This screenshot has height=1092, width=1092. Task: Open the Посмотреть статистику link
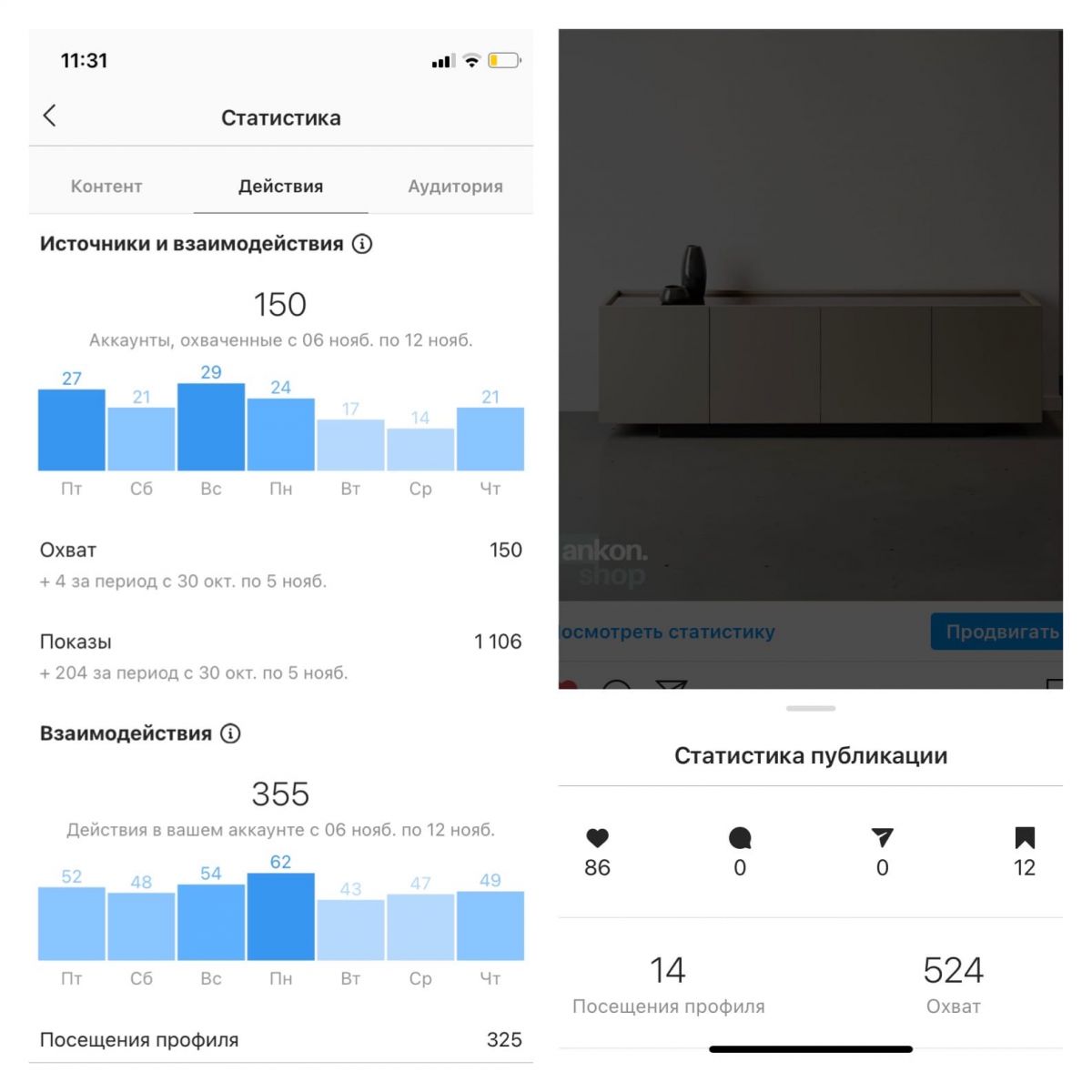pos(668,632)
